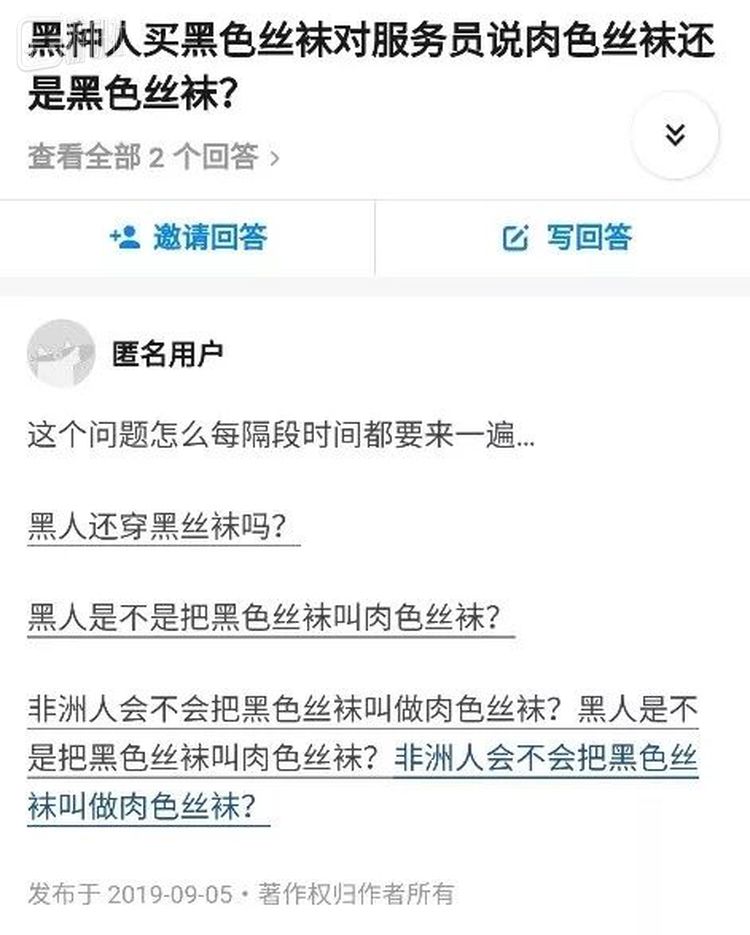This screenshot has width=750, height=935.
Task: Open the 匿名用户 avatar
Action: tap(61, 352)
